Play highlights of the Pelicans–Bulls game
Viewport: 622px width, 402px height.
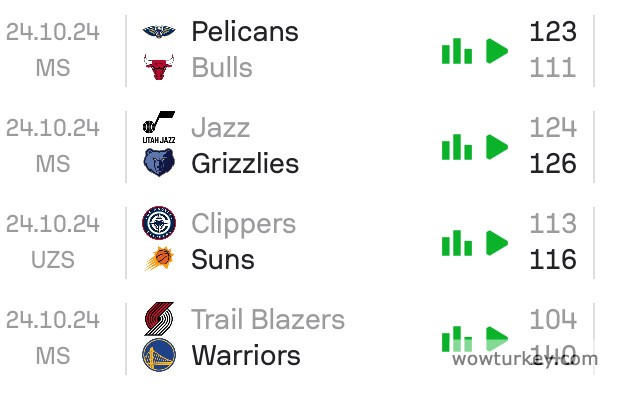tap(497, 51)
